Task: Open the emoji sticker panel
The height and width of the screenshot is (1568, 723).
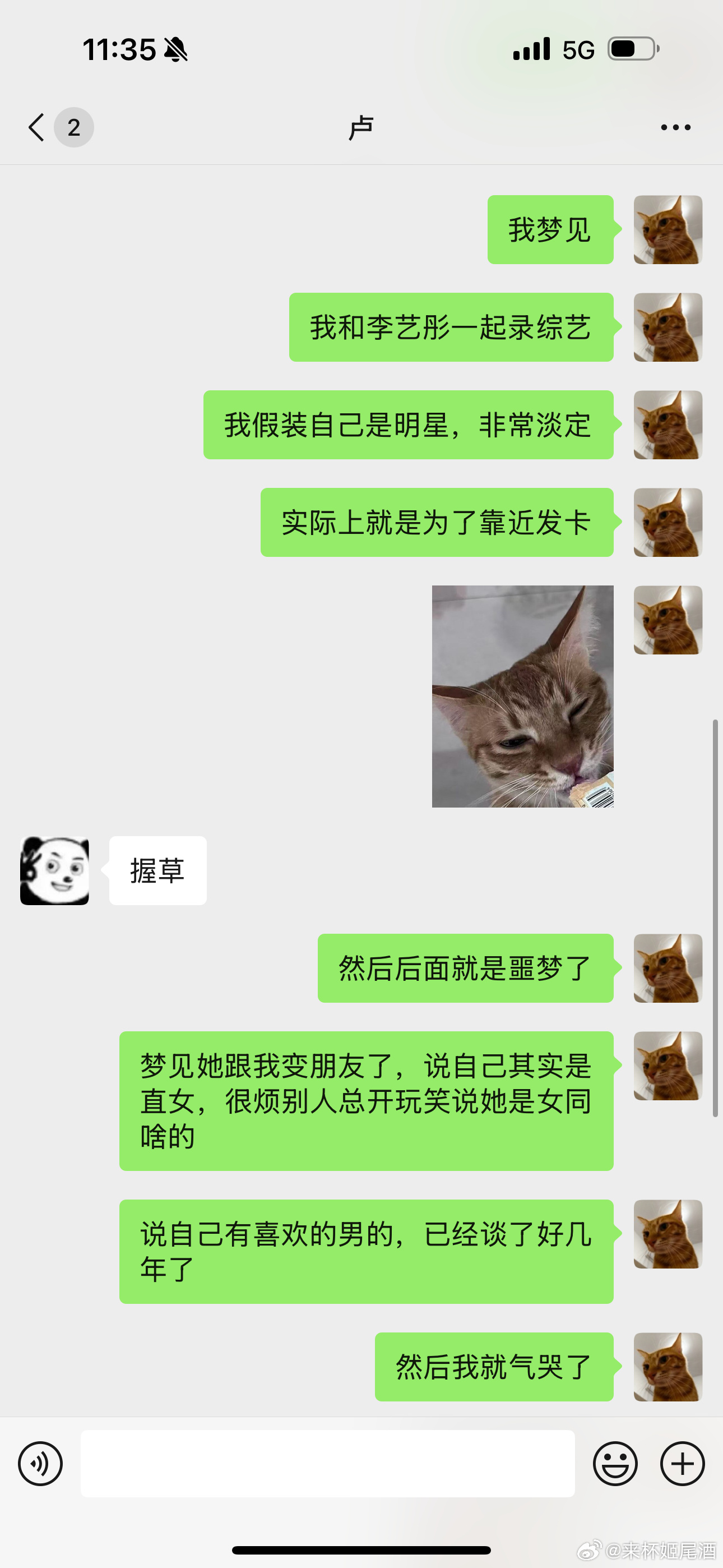Action: tap(615, 1464)
